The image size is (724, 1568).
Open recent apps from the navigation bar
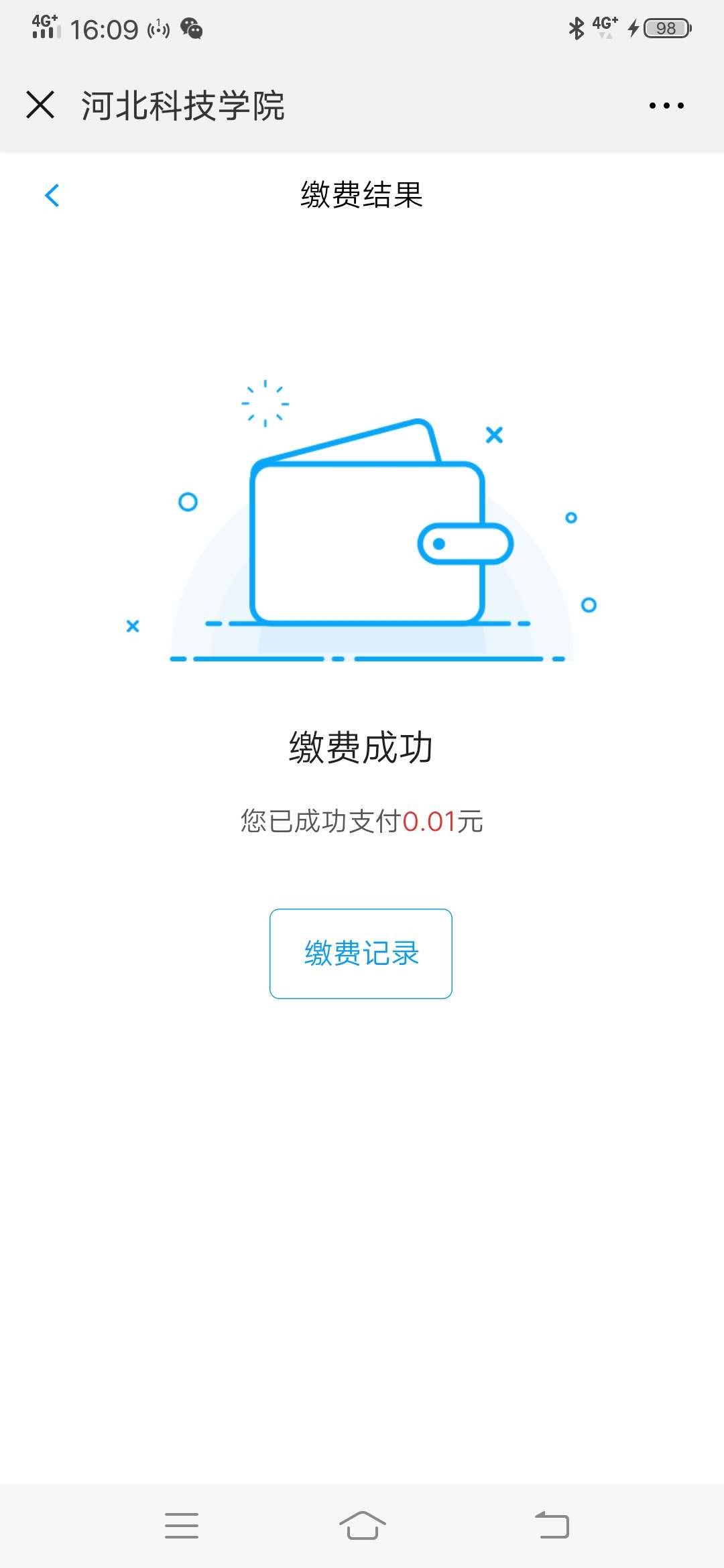point(182,1525)
